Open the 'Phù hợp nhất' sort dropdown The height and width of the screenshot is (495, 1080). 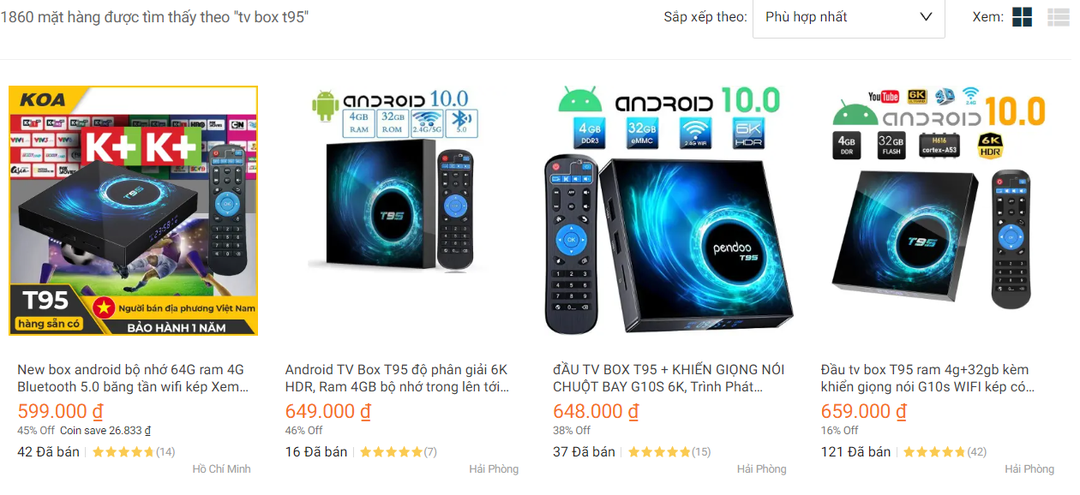pos(848,17)
